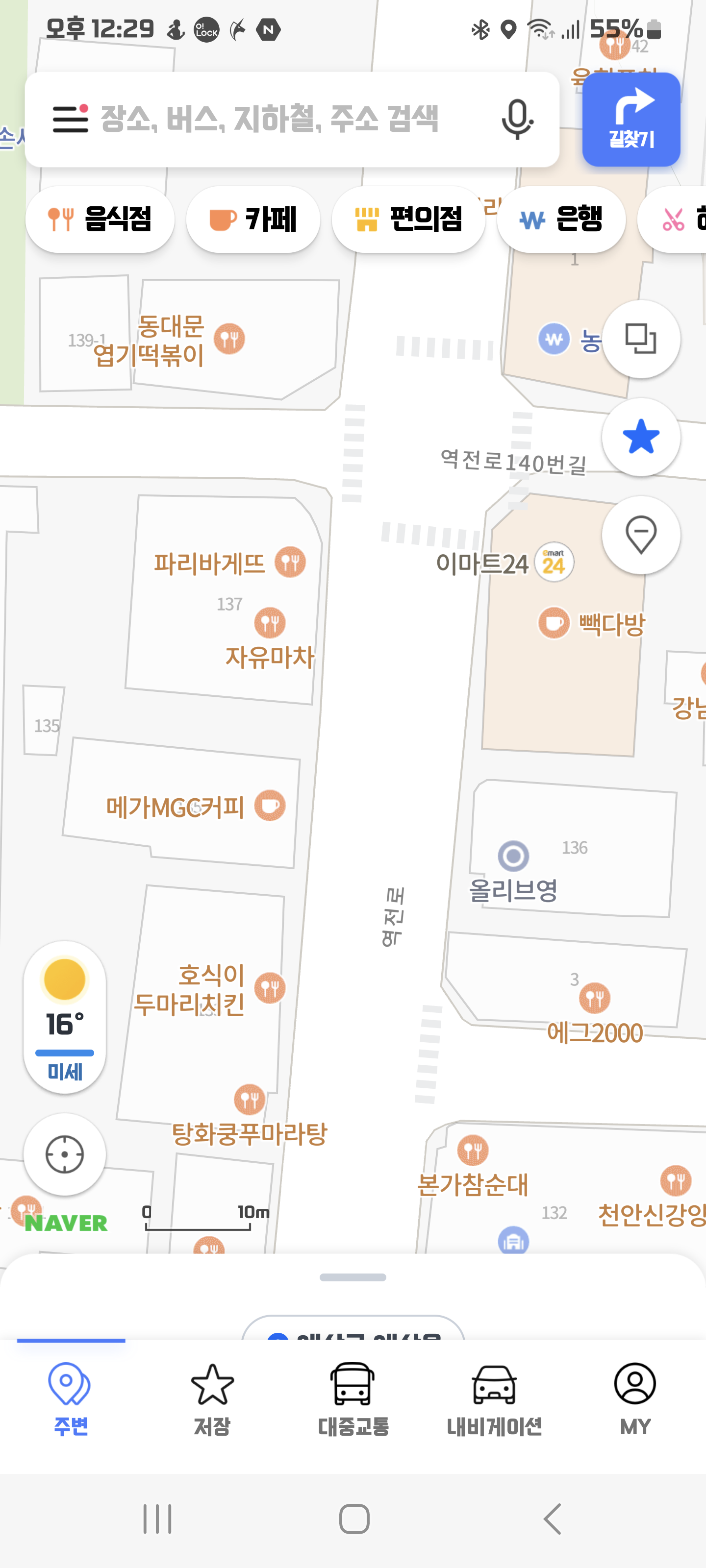706x1568 pixels.
Task: Open the 파리바게뜨 place marker
Action: [290, 562]
